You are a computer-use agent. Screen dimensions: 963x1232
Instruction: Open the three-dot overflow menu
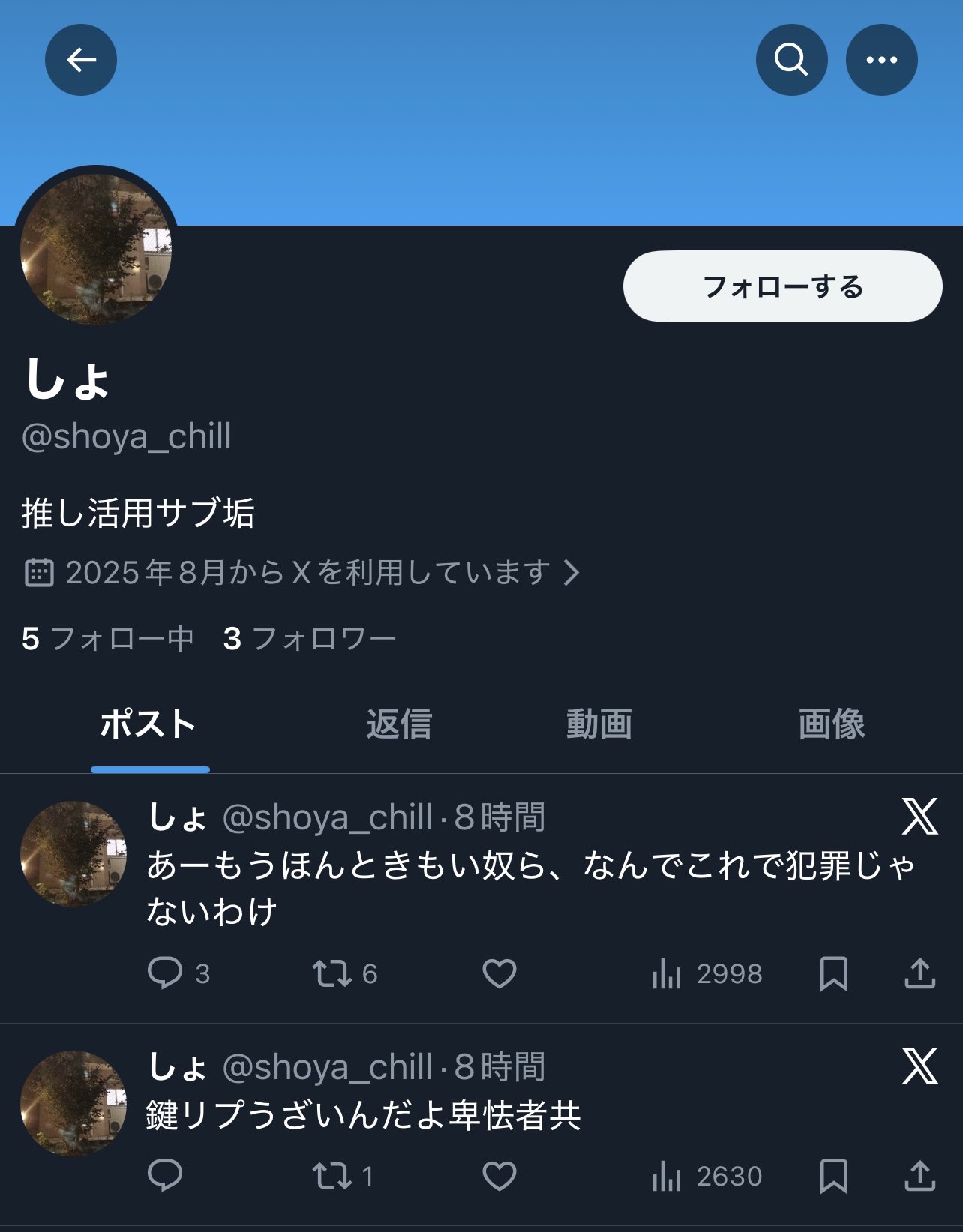[x=881, y=60]
